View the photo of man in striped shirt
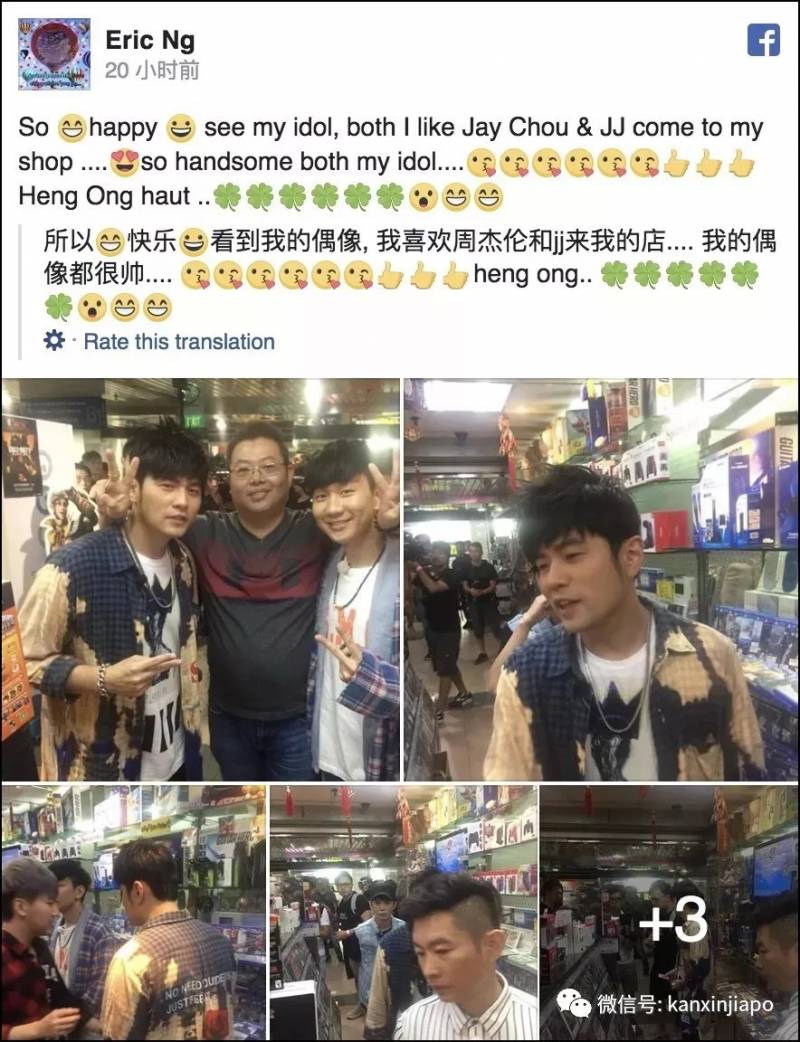Viewport: 800px width, 1042px height. pos(402,912)
